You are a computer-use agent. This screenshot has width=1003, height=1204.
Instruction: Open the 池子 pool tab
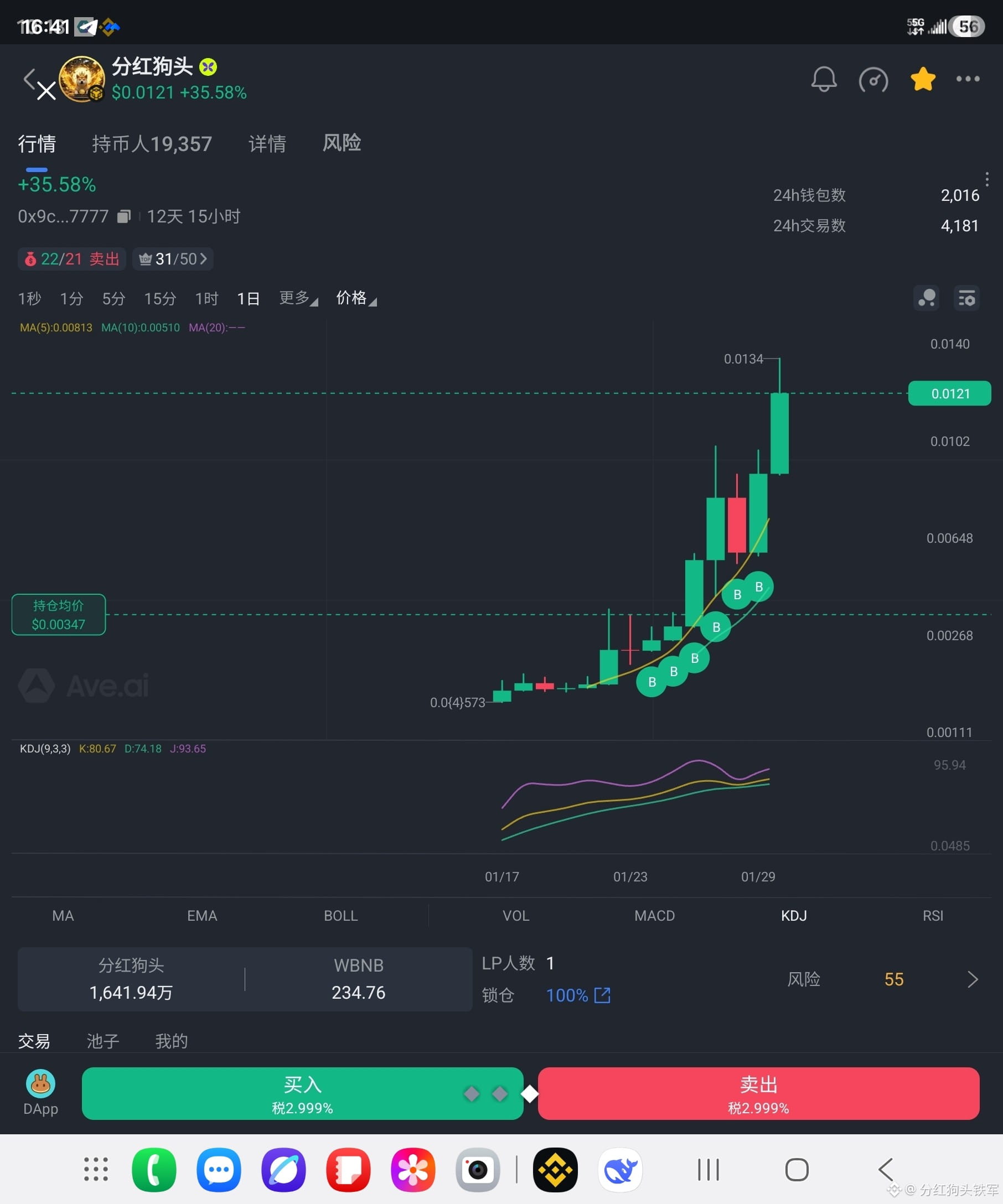pos(102,1041)
